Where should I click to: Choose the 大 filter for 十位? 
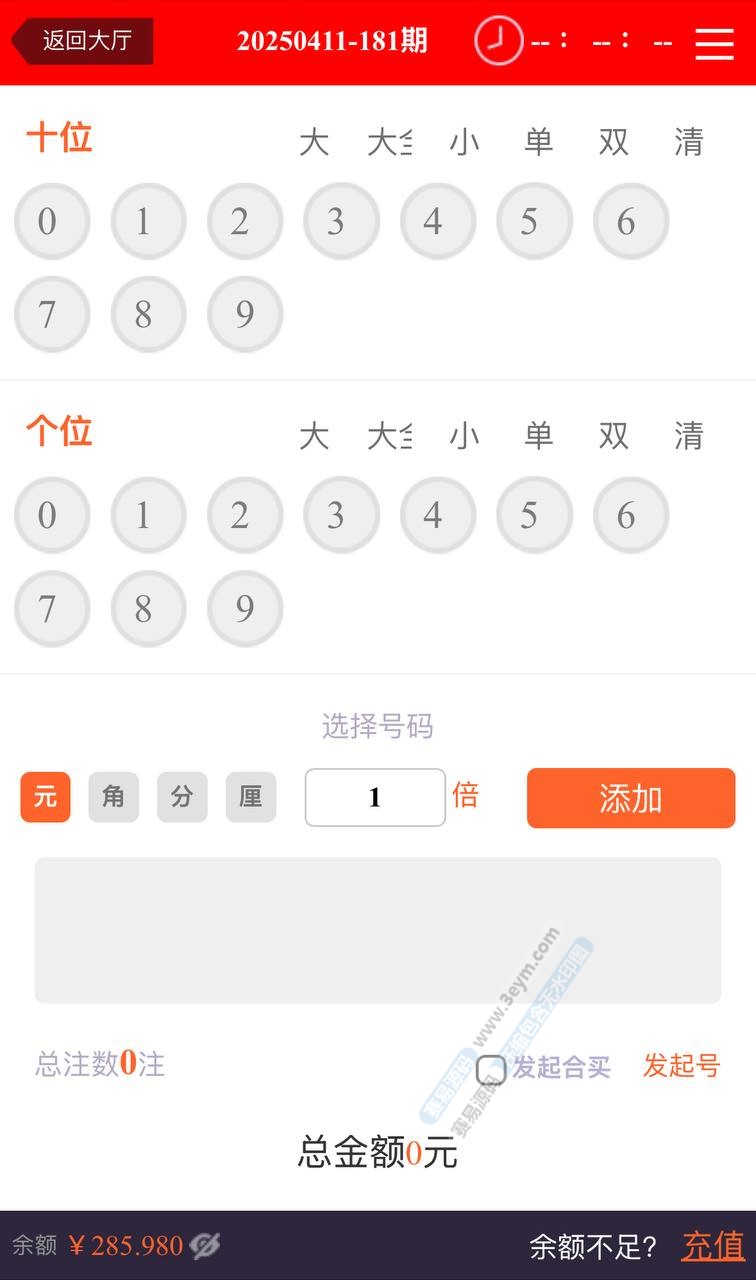coord(314,143)
